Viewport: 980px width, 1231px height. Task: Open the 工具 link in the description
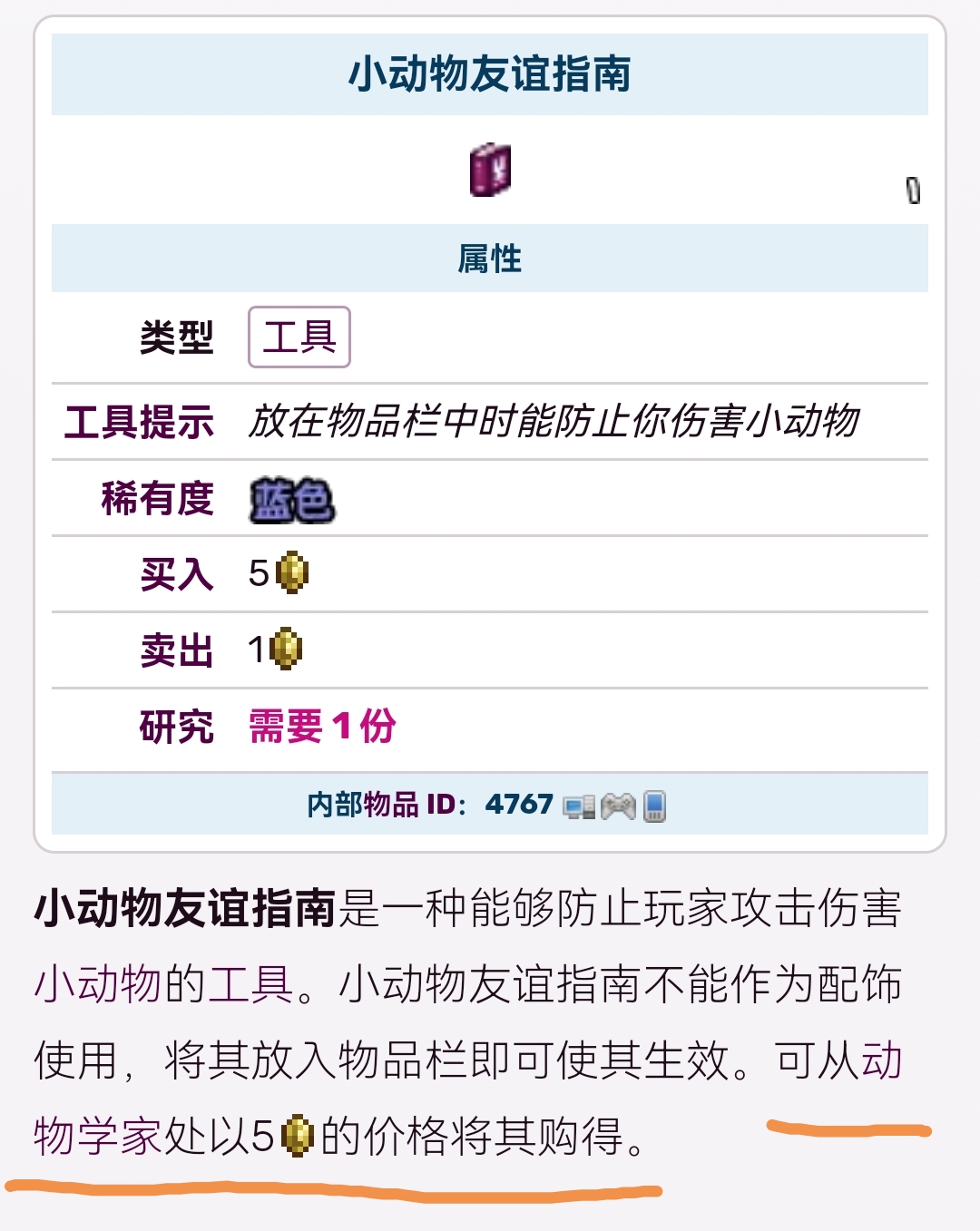point(250,984)
